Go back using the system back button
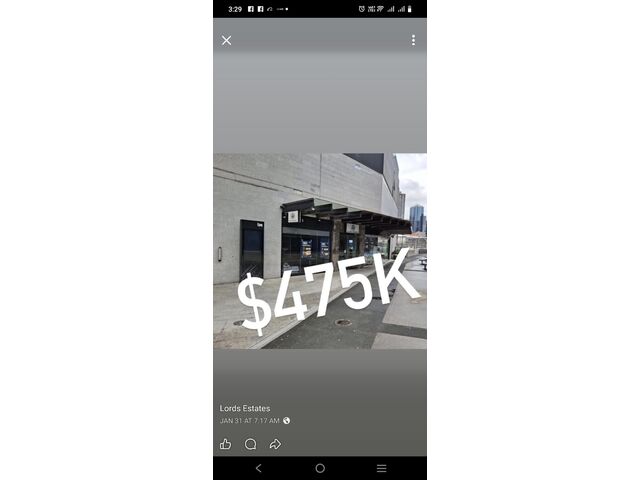The height and width of the screenshot is (480, 640). pos(258,468)
